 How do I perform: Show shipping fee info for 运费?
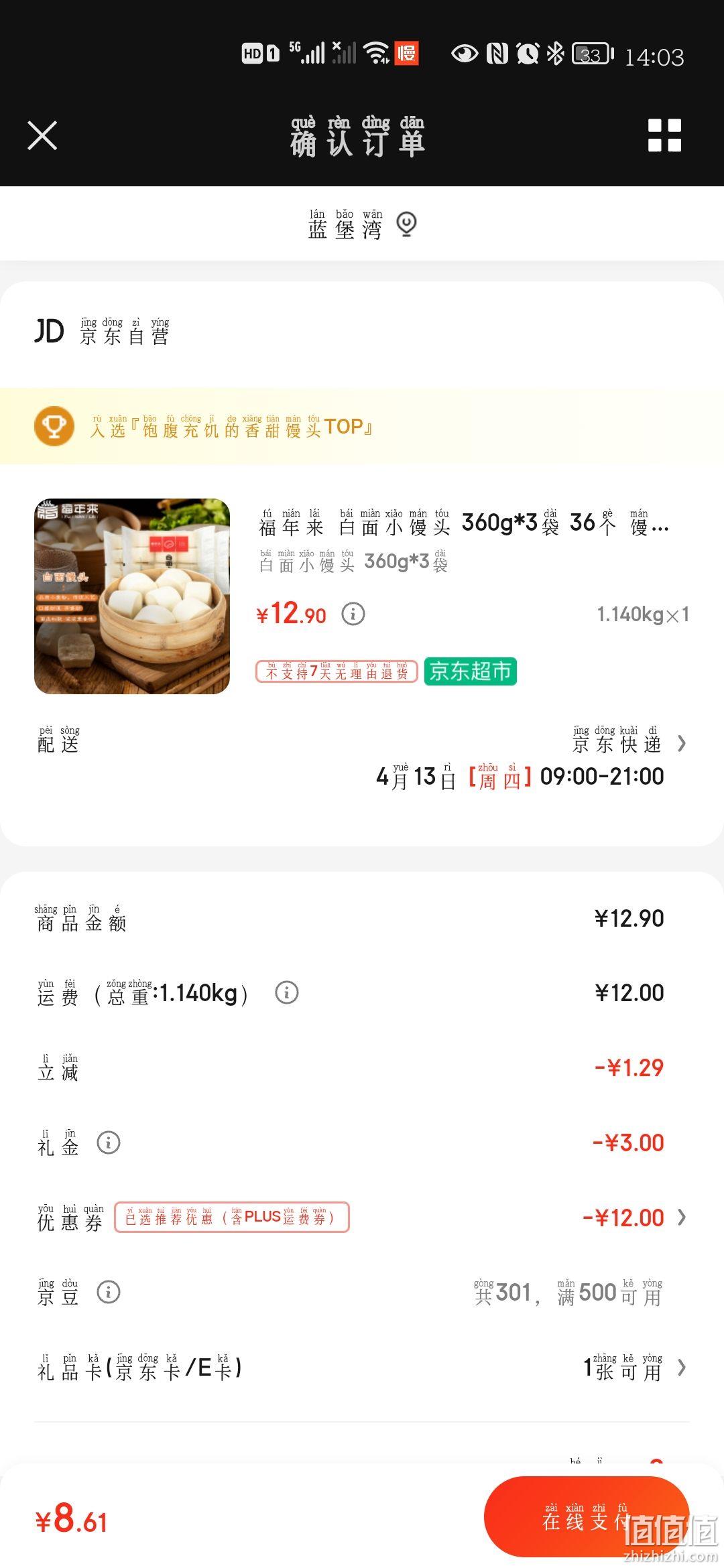pos(287,992)
